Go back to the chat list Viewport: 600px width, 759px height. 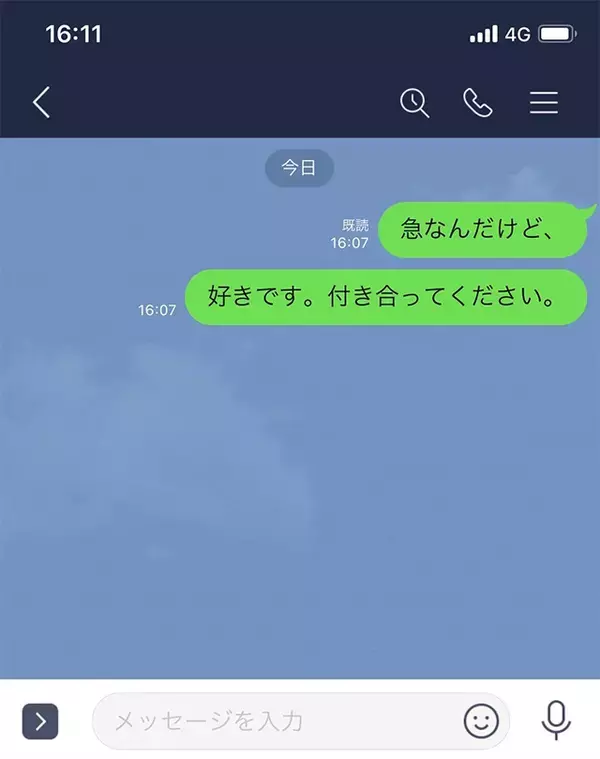tap(41, 102)
